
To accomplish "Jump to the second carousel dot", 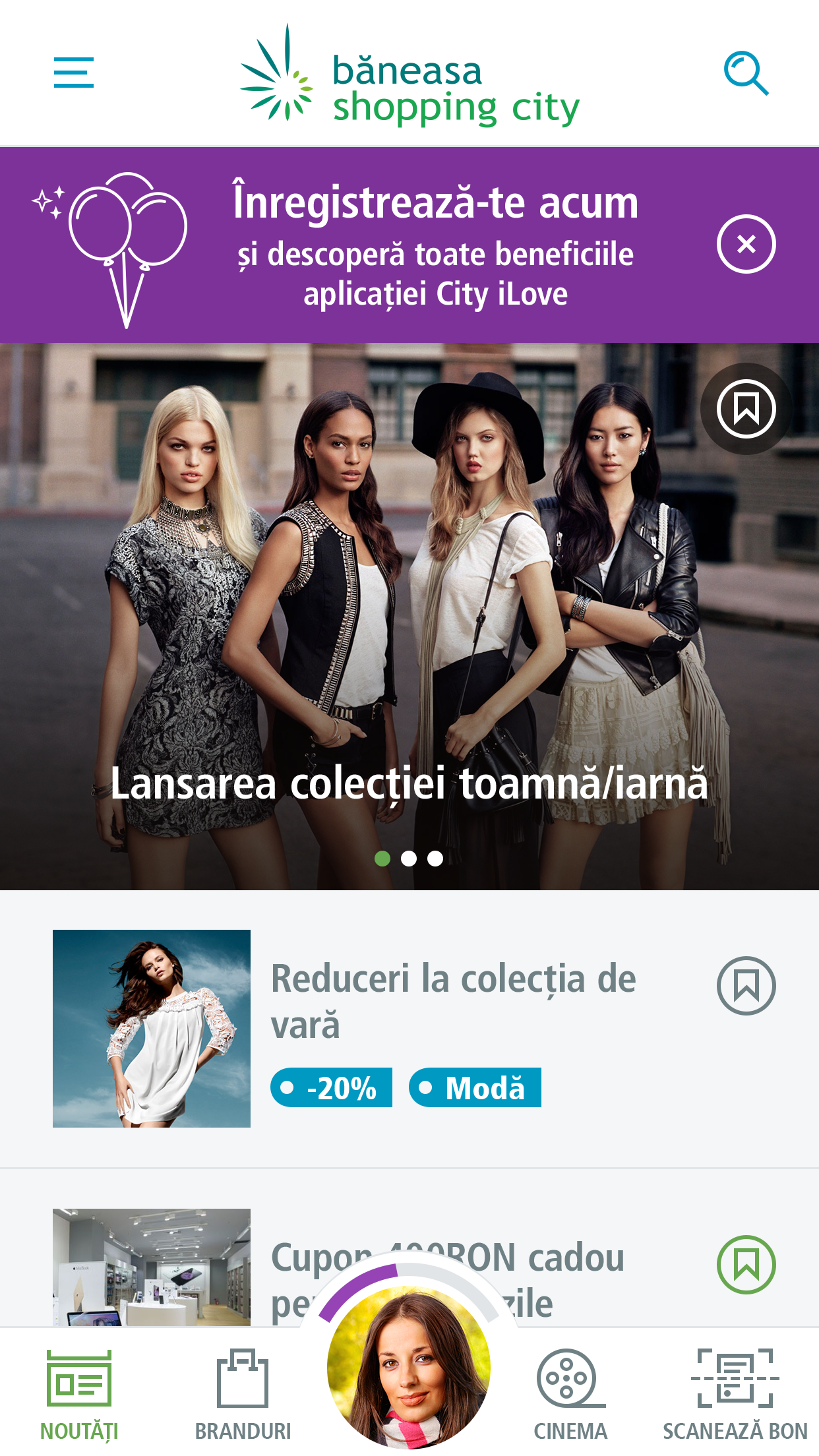I will 409,859.
